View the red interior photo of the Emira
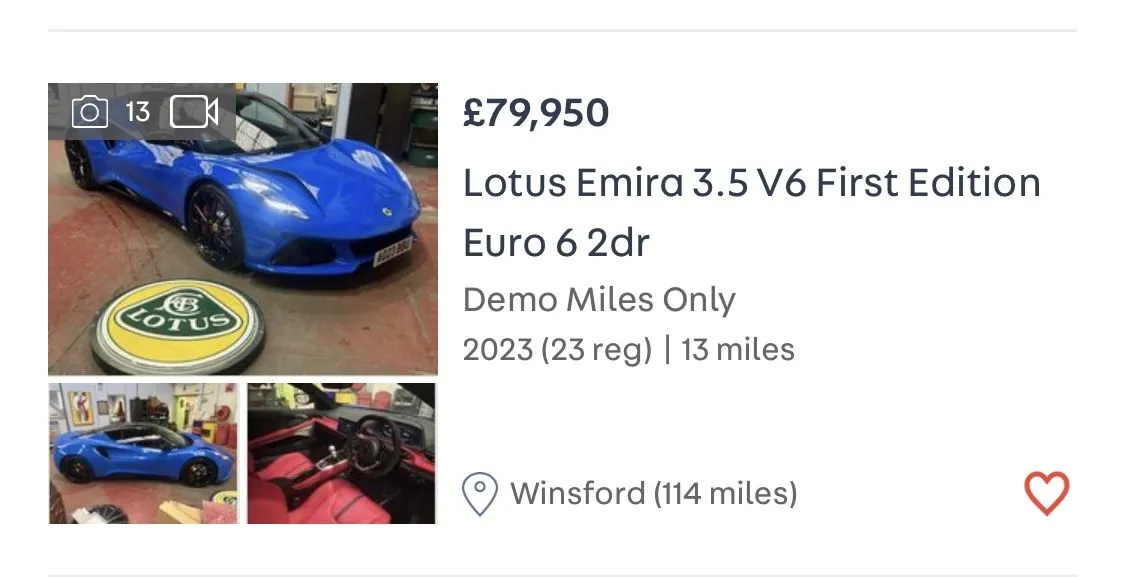The width and height of the screenshot is (1125, 577). tap(342, 453)
